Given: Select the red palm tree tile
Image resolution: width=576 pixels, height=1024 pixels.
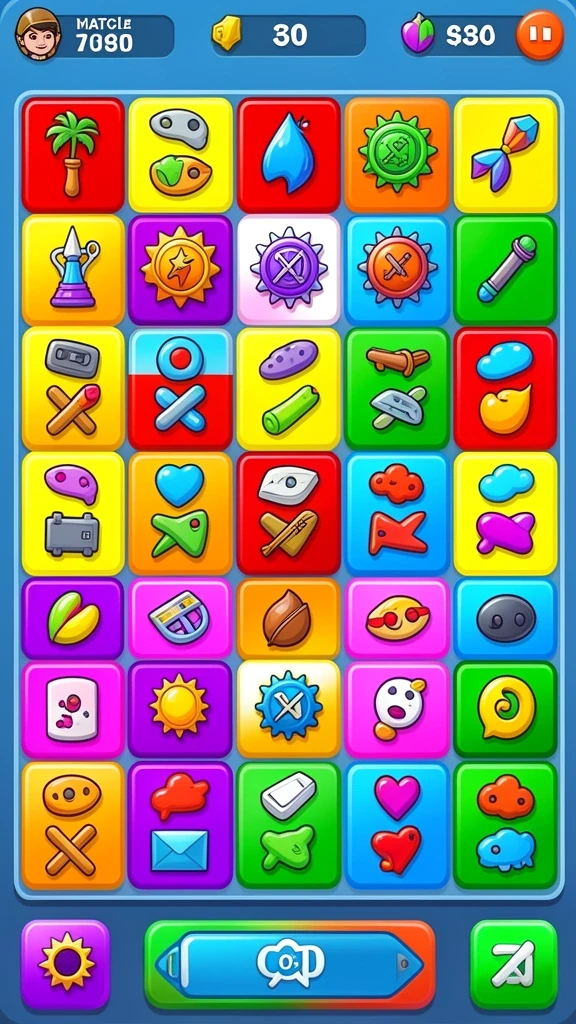Looking at the screenshot, I should (x=72, y=155).
